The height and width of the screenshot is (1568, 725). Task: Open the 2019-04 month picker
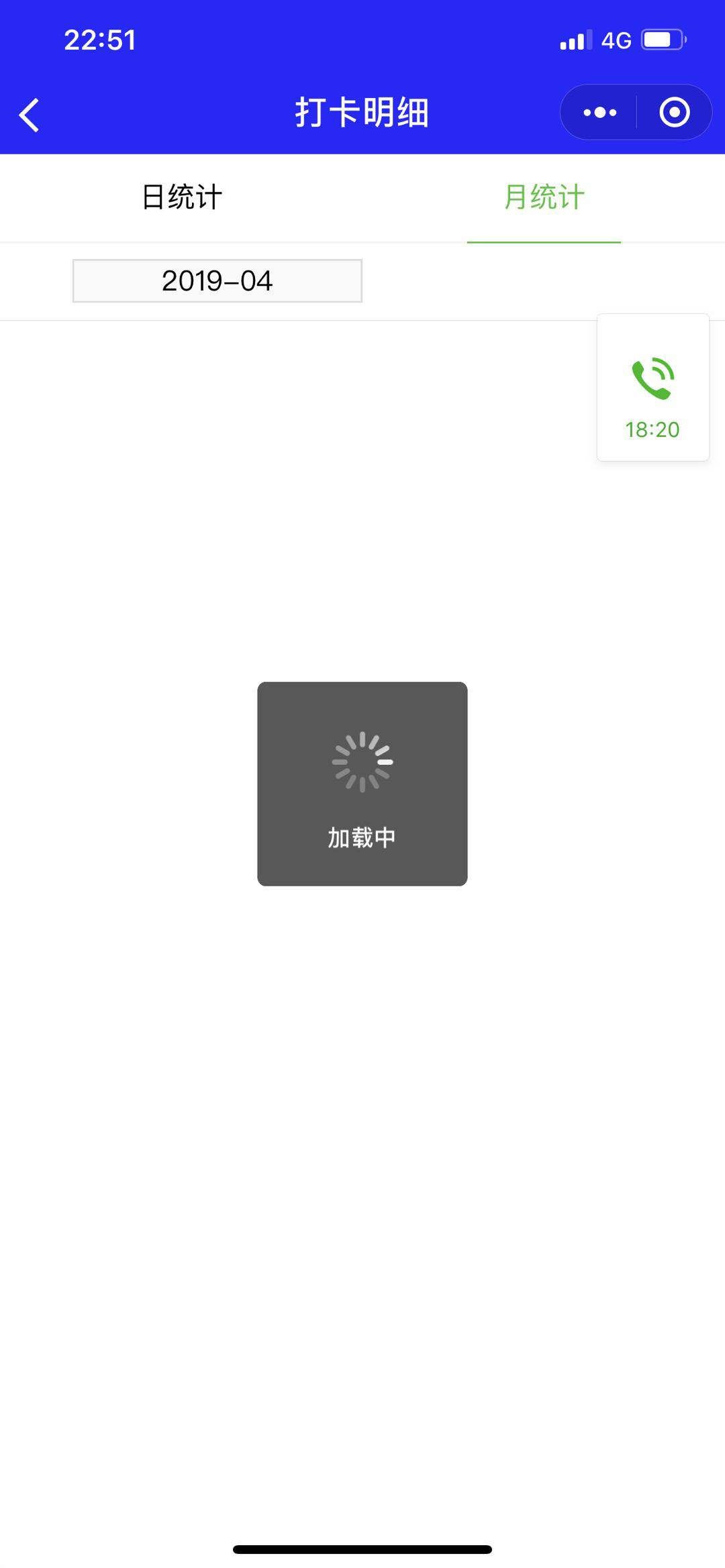coord(217,280)
